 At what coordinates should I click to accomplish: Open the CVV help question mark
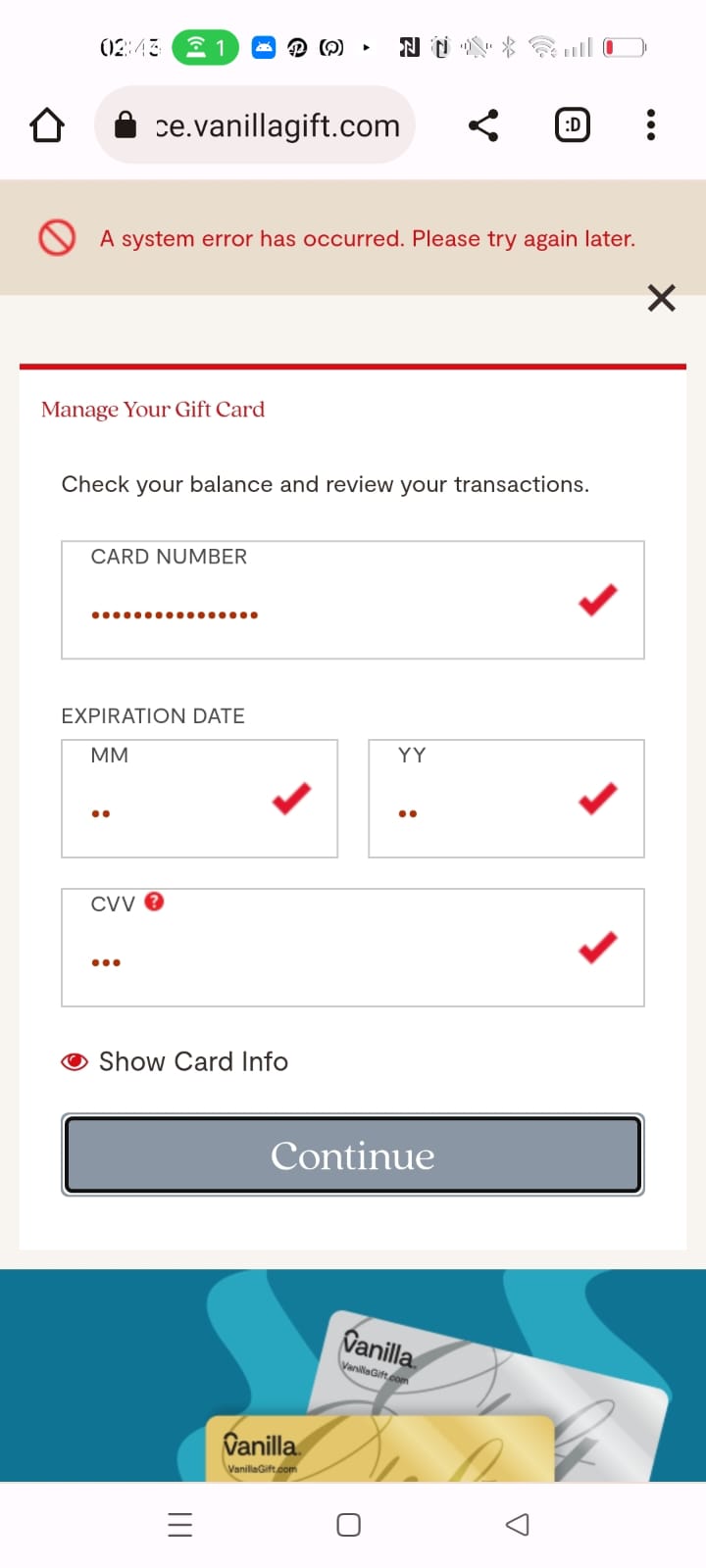coord(154,902)
